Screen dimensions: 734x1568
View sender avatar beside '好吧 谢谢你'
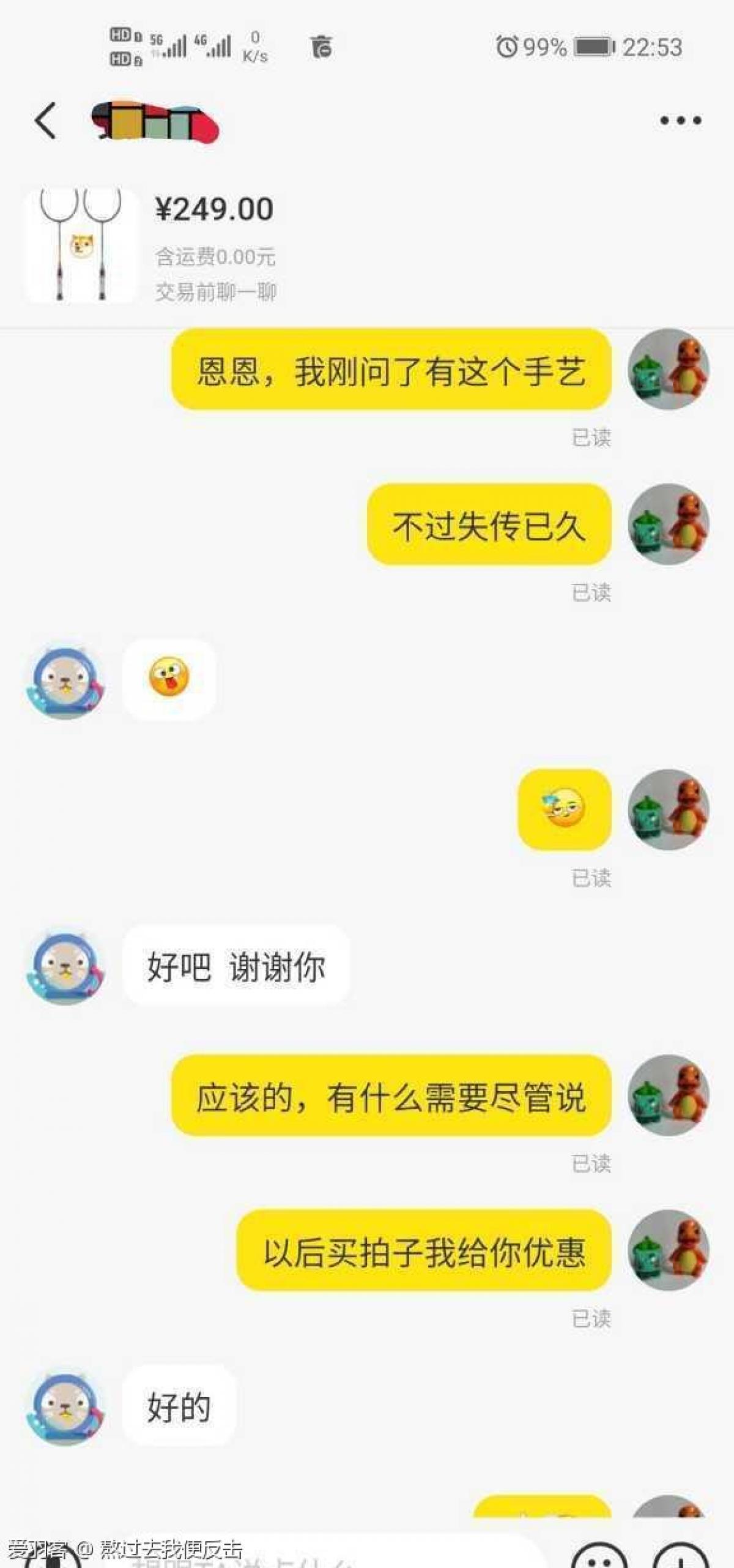click(x=65, y=968)
